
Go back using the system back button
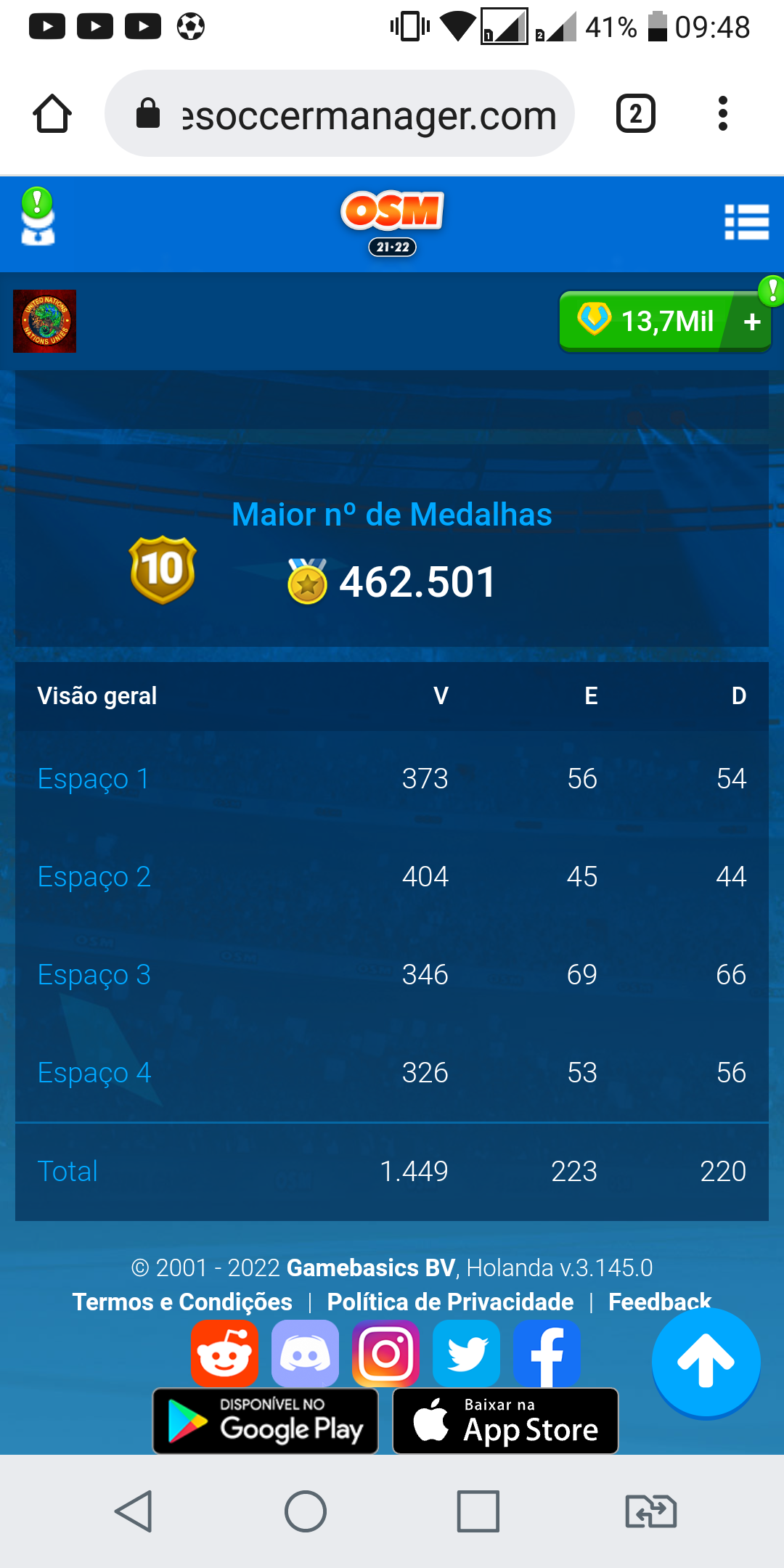(x=134, y=1512)
